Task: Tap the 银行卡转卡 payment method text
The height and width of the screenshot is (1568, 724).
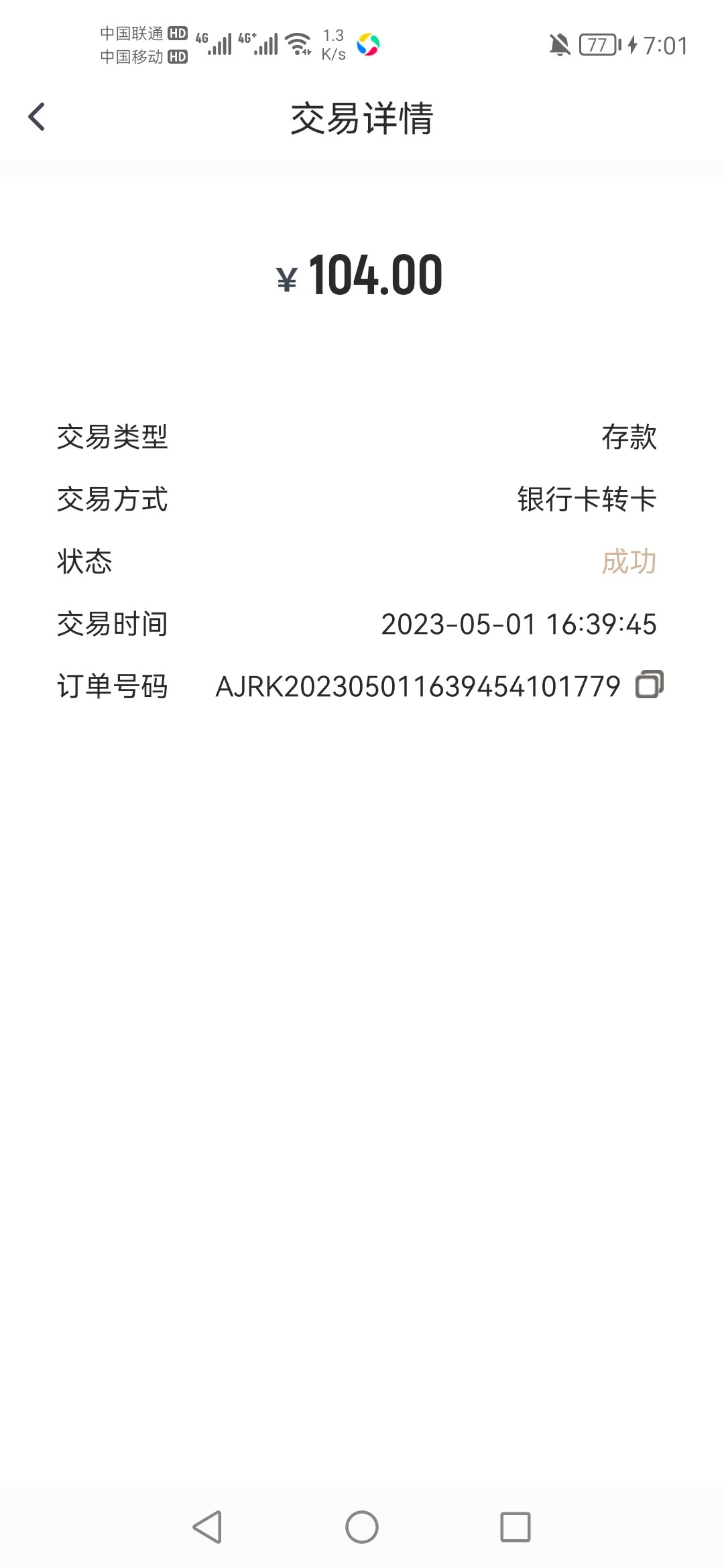Action: (x=585, y=499)
